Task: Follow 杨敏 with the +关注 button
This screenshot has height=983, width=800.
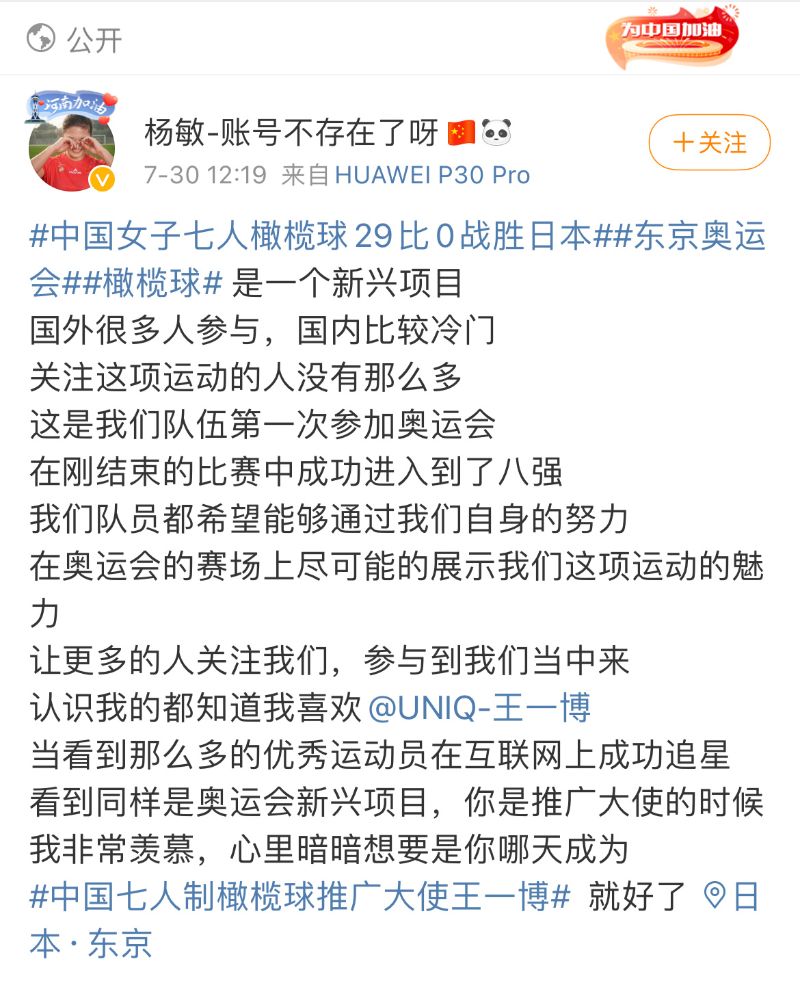Action: coord(710,143)
